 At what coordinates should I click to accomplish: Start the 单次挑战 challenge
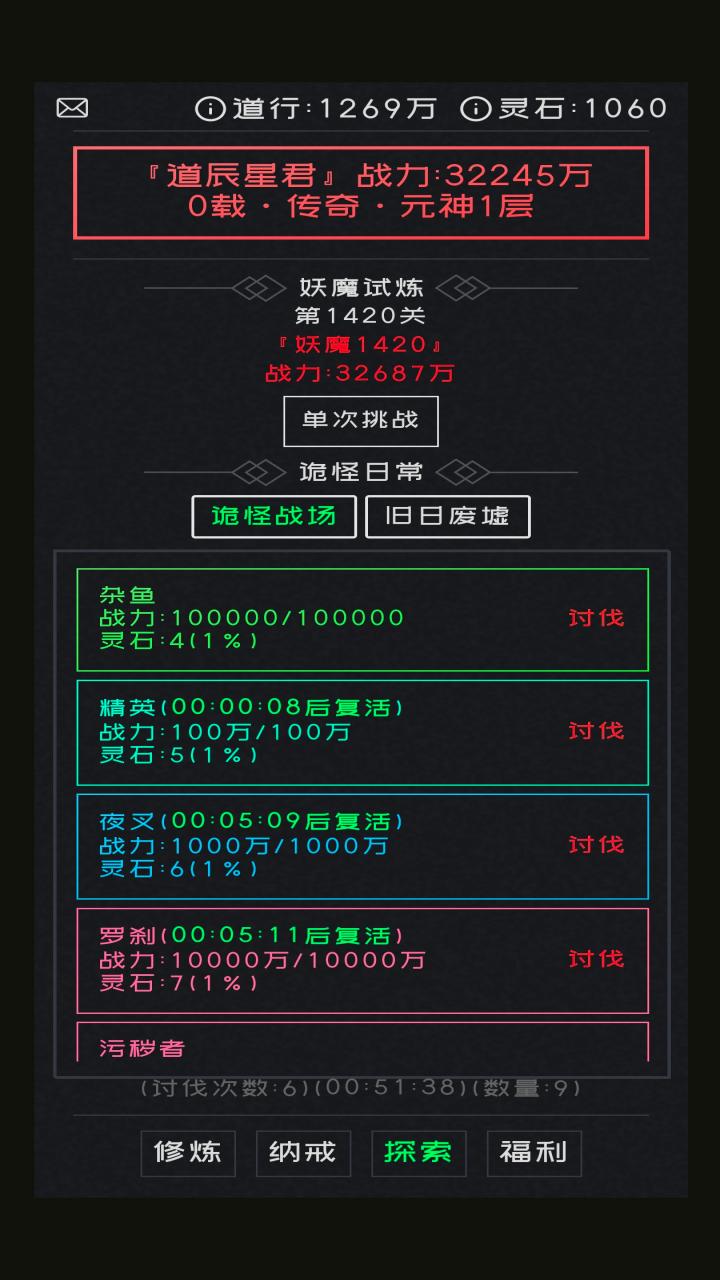pyautogui.click(x=360, y=420)
